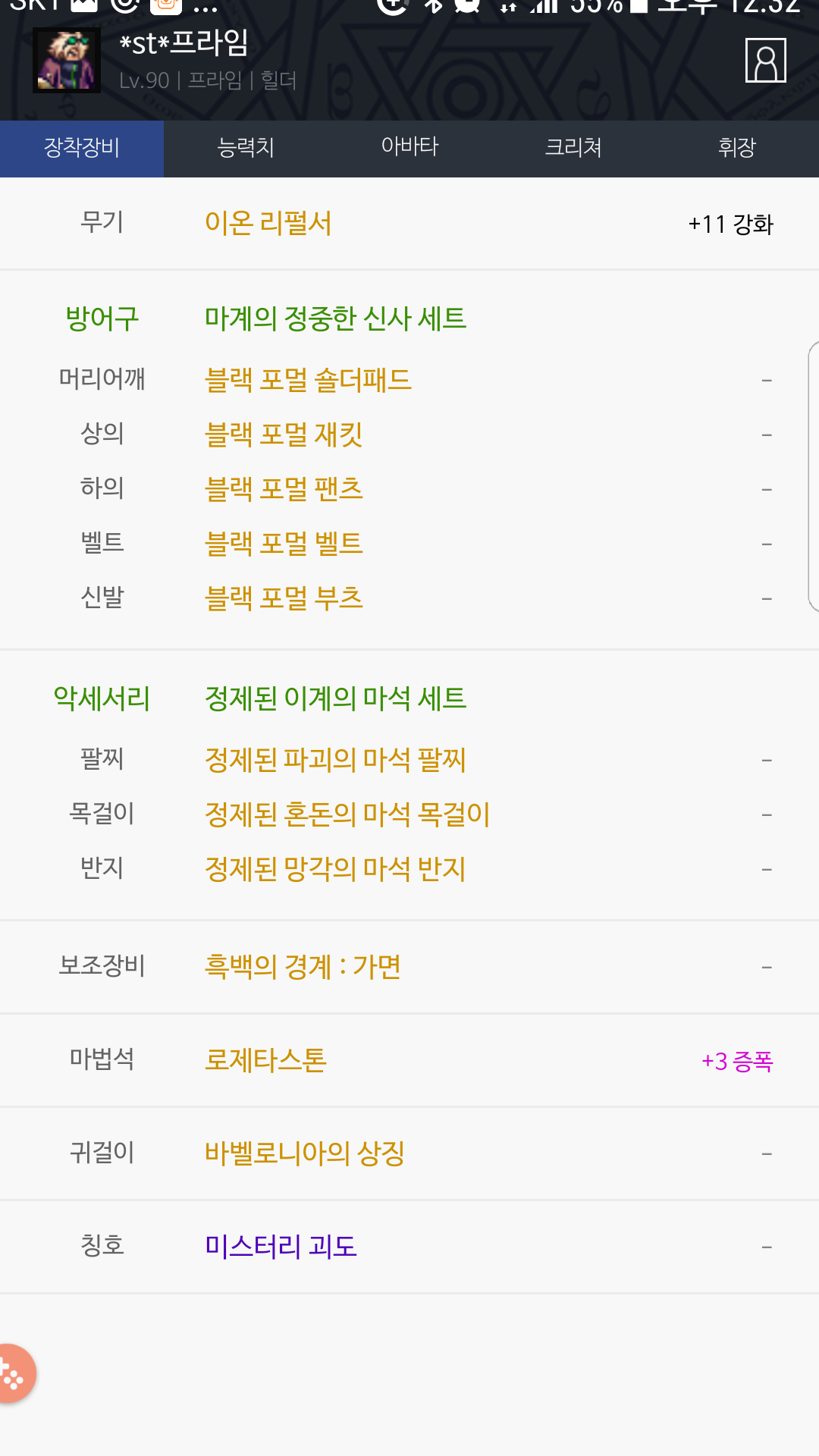This screenshot has height=1456, width=819.
Task: Open weapon item 이온 리펄서
Action: click(268, 224)
